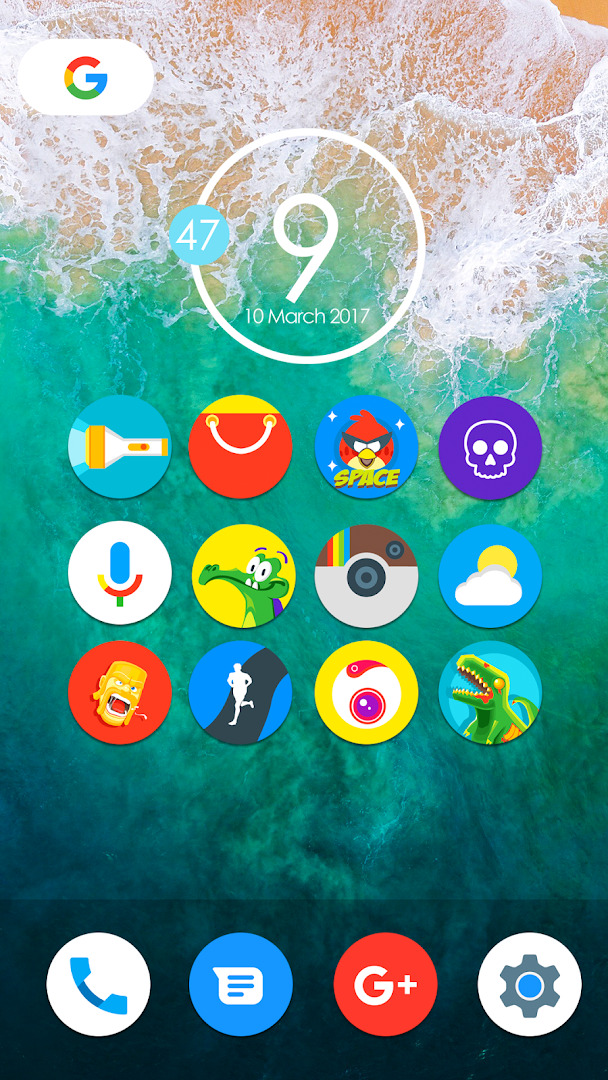Launch the flashlight app
The width and height of the screenshot is (608, 1080).
[119, 446]
